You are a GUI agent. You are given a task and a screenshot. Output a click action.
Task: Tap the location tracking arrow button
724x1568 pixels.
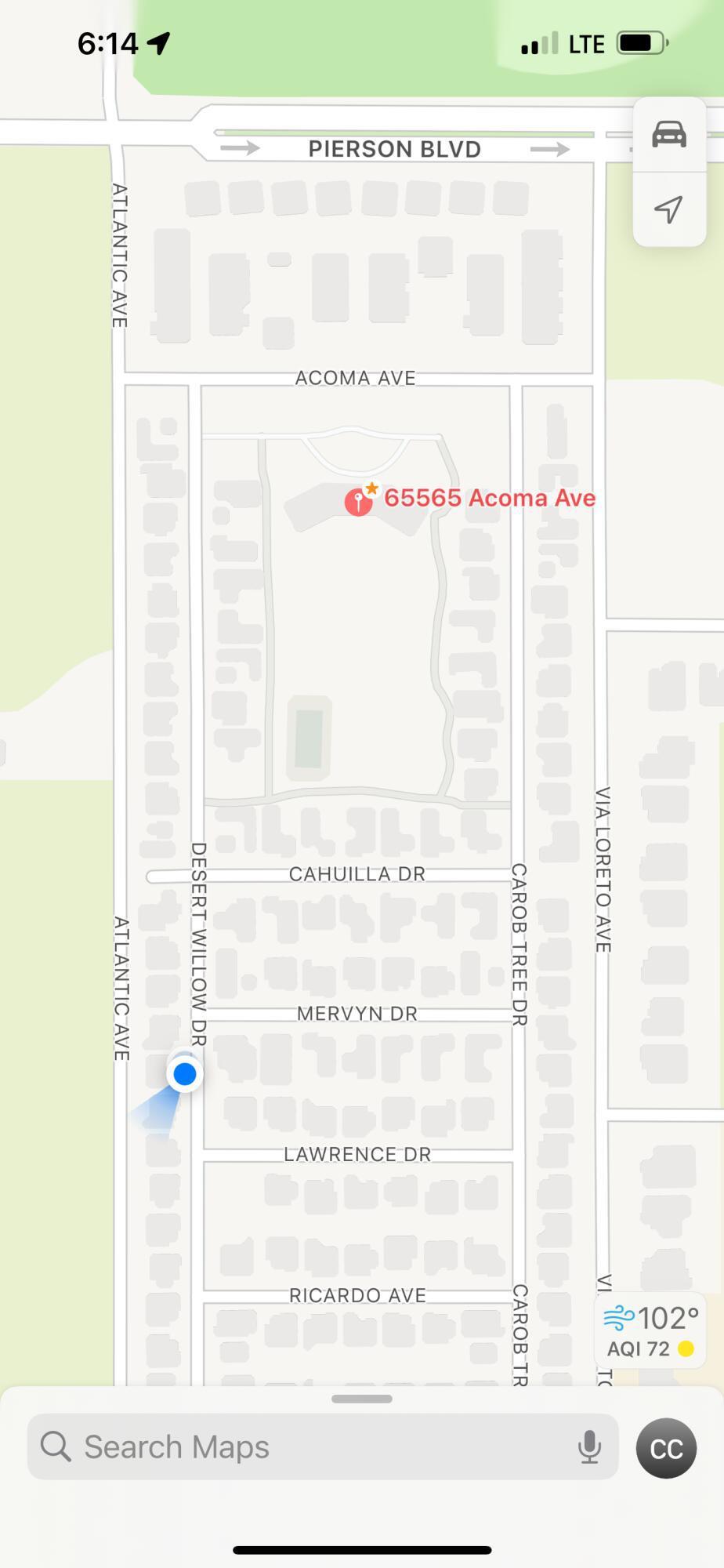[668, 209]
